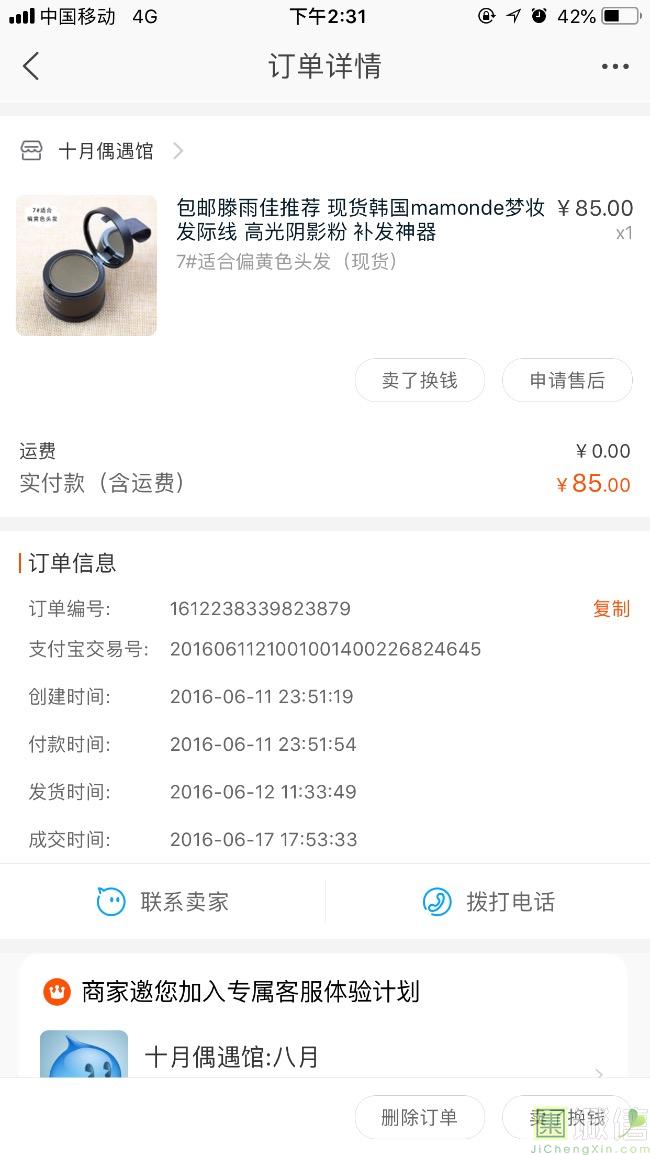Copy the order number with 复制
The image size is (650, 1155).
(x=611, y=609)
